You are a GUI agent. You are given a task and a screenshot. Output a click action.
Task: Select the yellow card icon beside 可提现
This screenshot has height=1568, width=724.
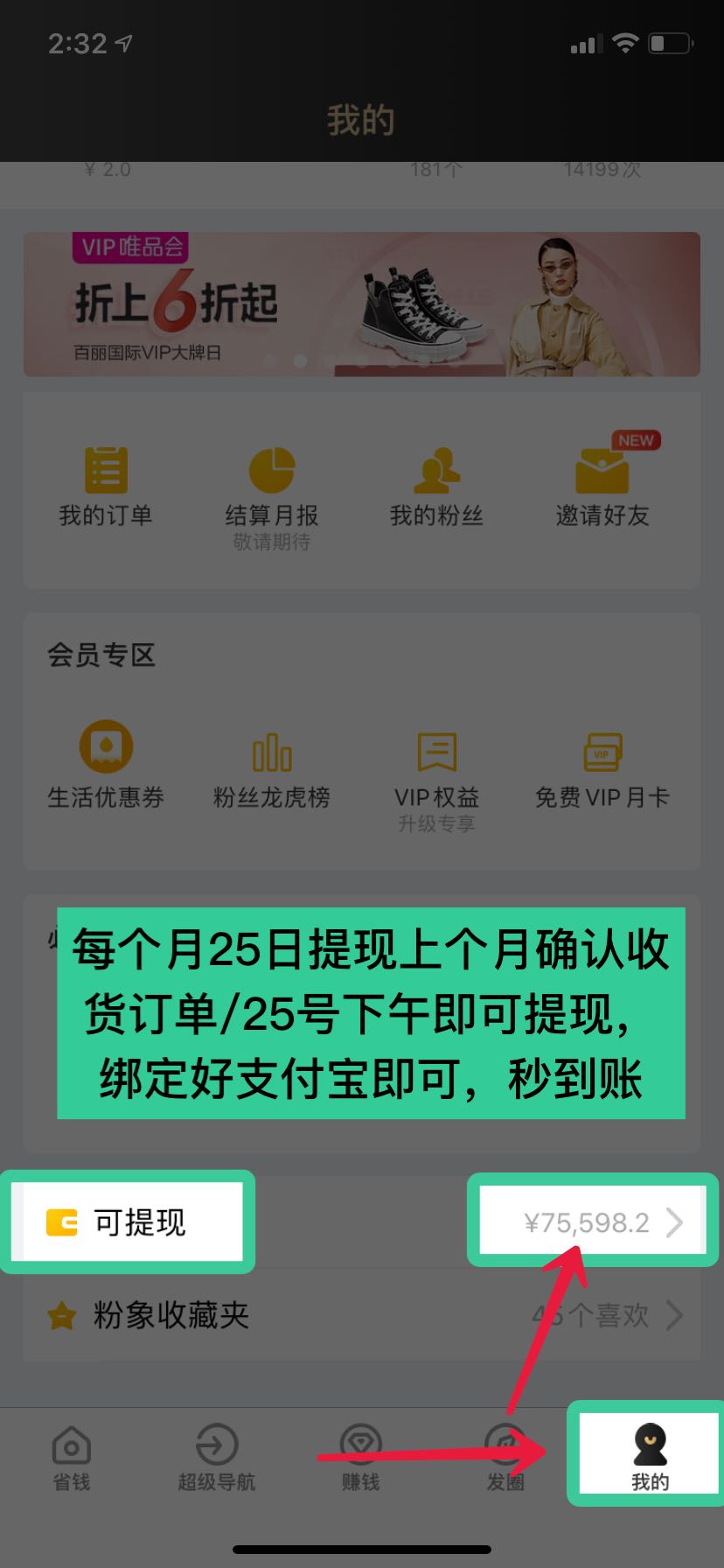coord(60,1222)
